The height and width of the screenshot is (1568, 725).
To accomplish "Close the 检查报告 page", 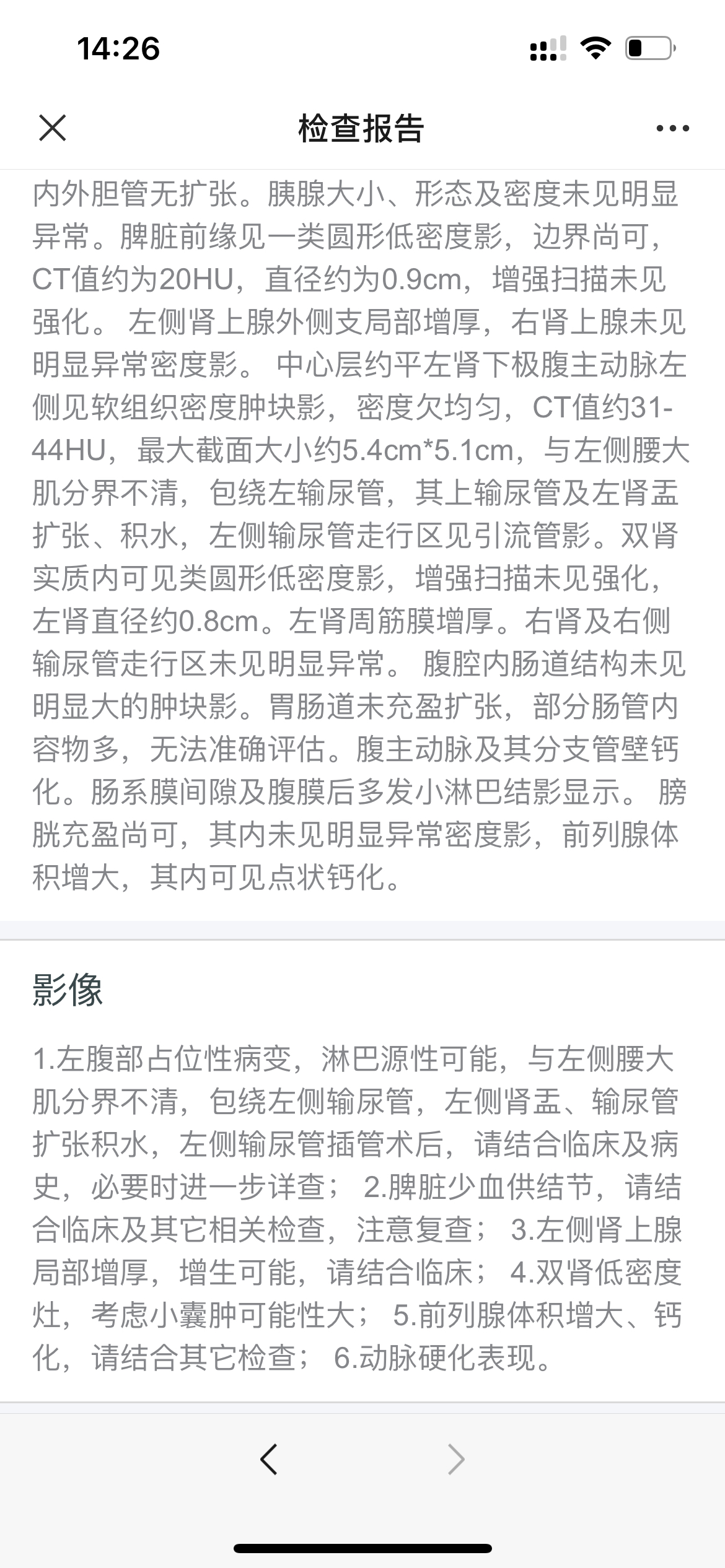I will pyautogui.click(x=52, y=128).
